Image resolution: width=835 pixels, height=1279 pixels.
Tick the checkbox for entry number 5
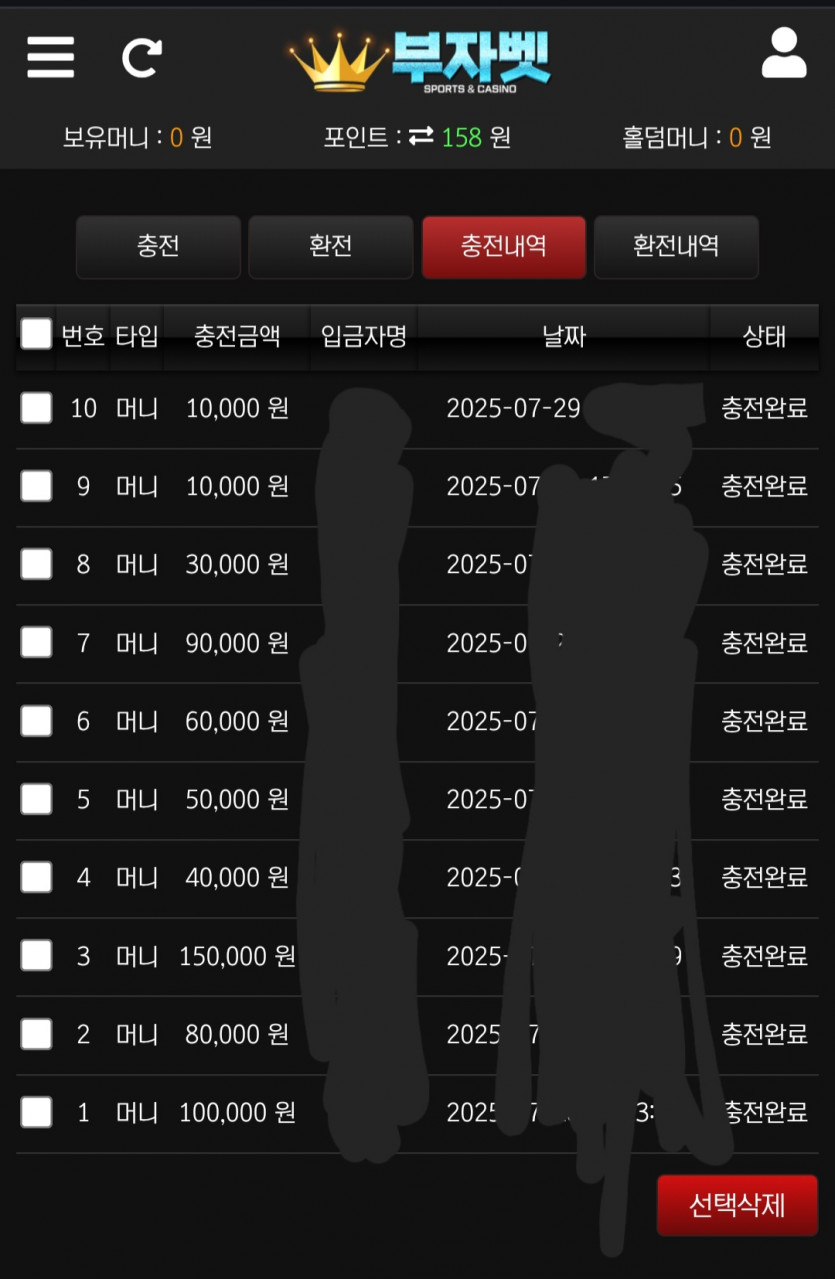click(x=36, y=799)
